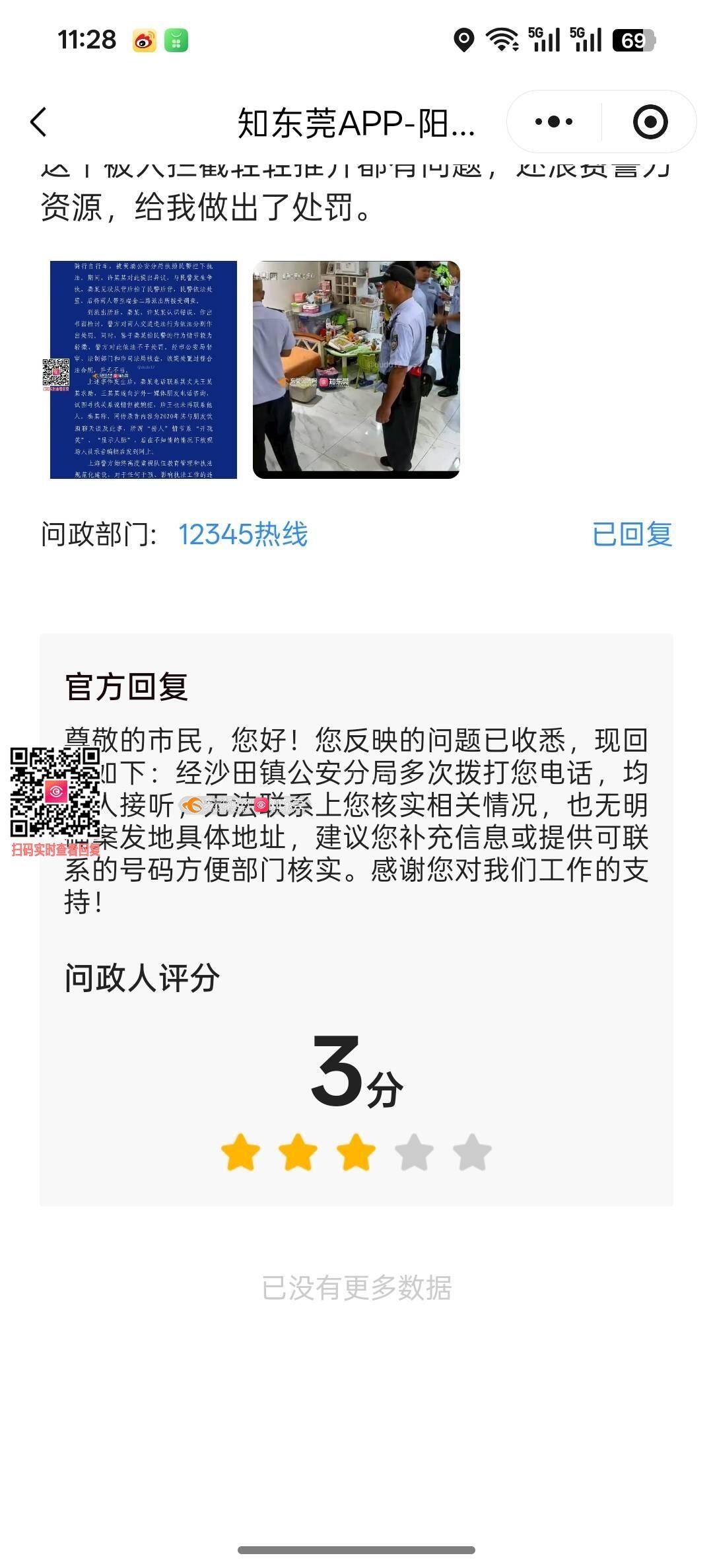
Task: View the photo of officers indoors
Action: [x=356, y=369]
